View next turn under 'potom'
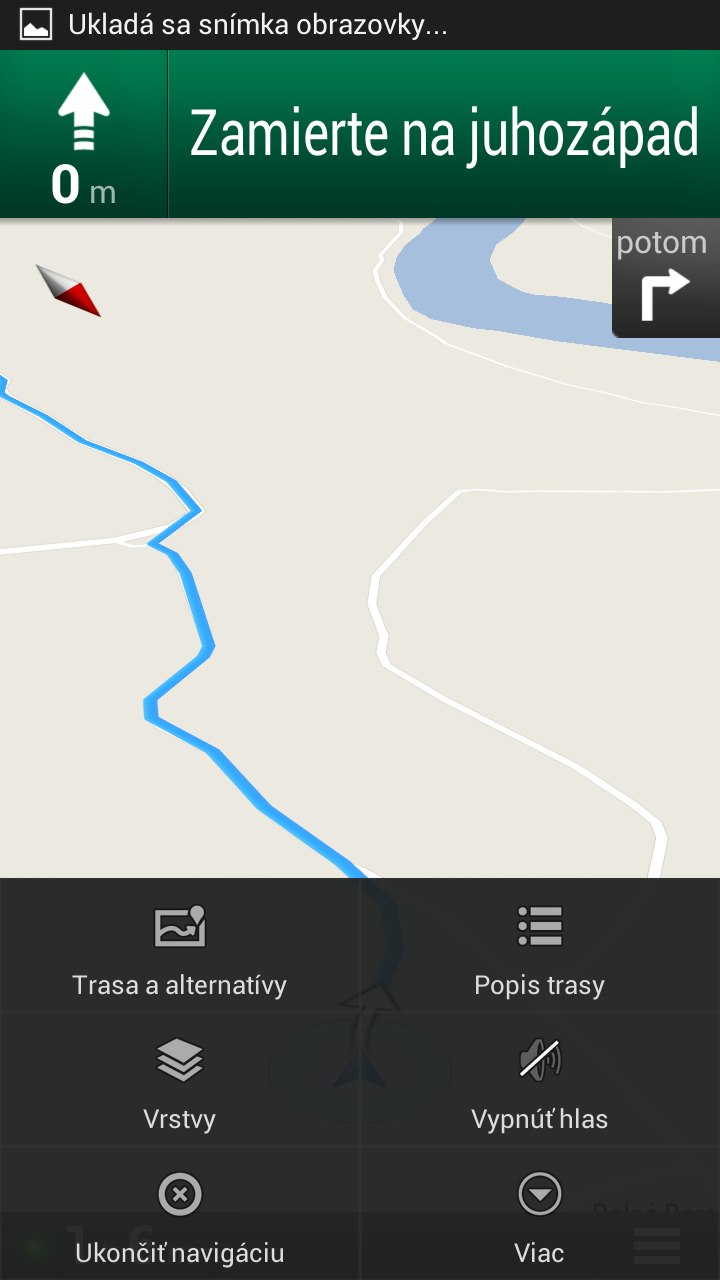 (665, 280)
